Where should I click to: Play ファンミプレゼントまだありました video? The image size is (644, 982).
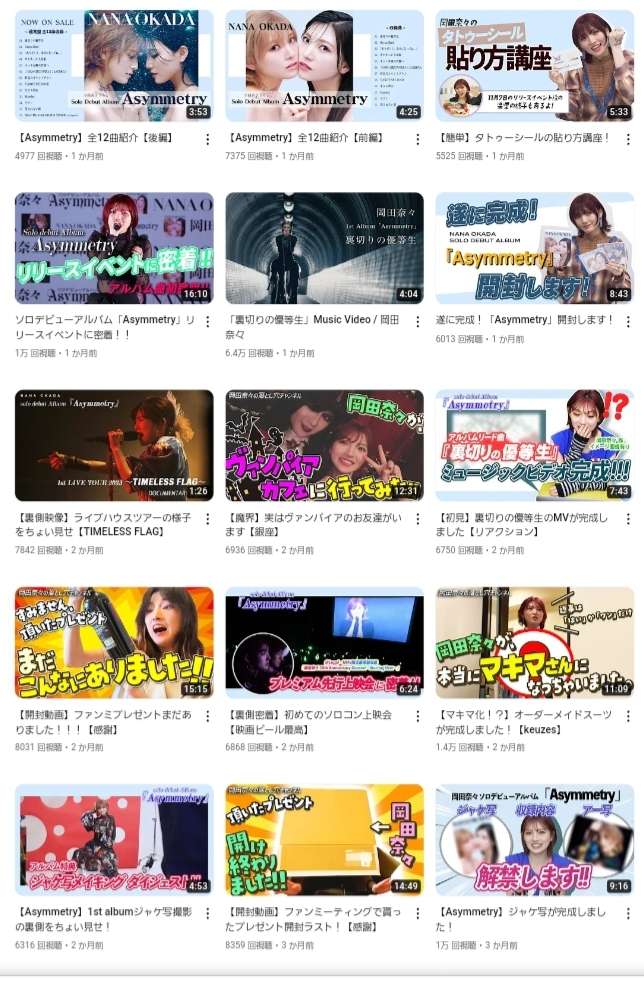[x=114, y=642]
